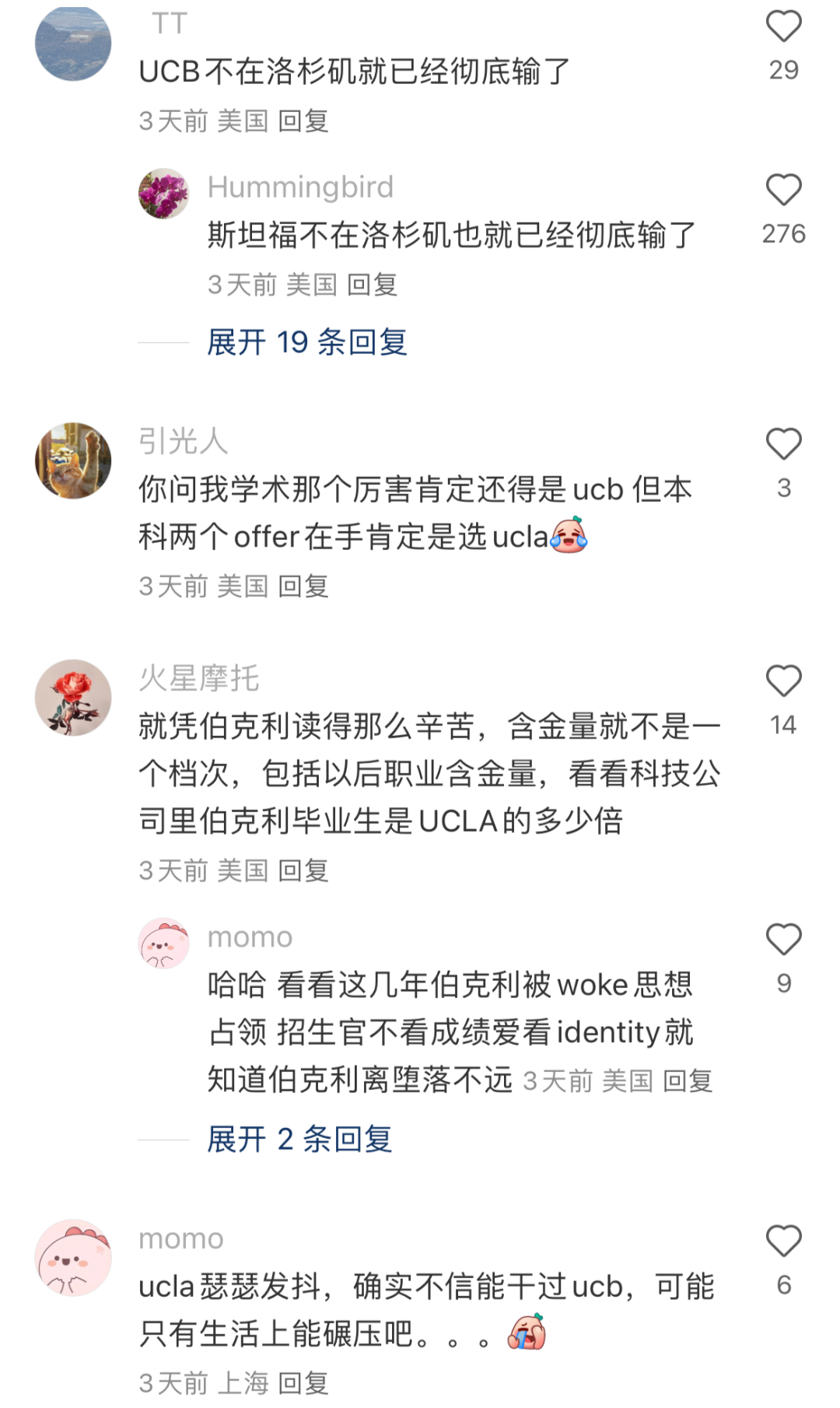
Task: Like momo's comment about ucla瑟瑟发抖
Action: click(783, 1242)
